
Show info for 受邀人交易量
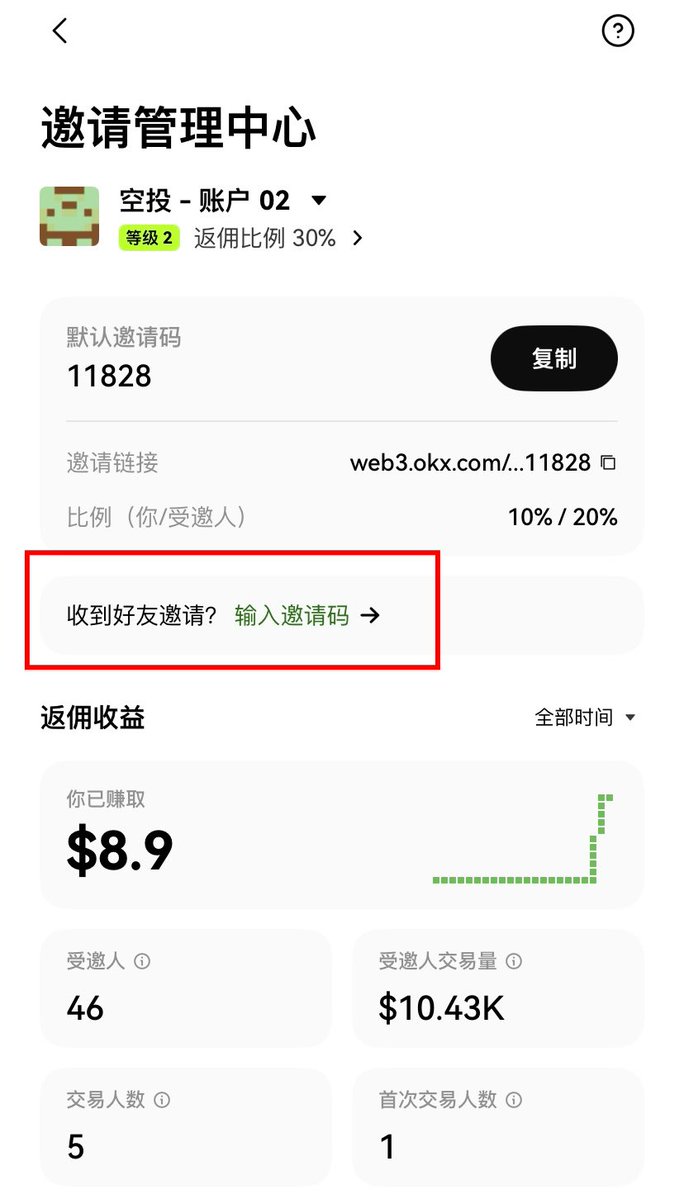coord(514,961)
